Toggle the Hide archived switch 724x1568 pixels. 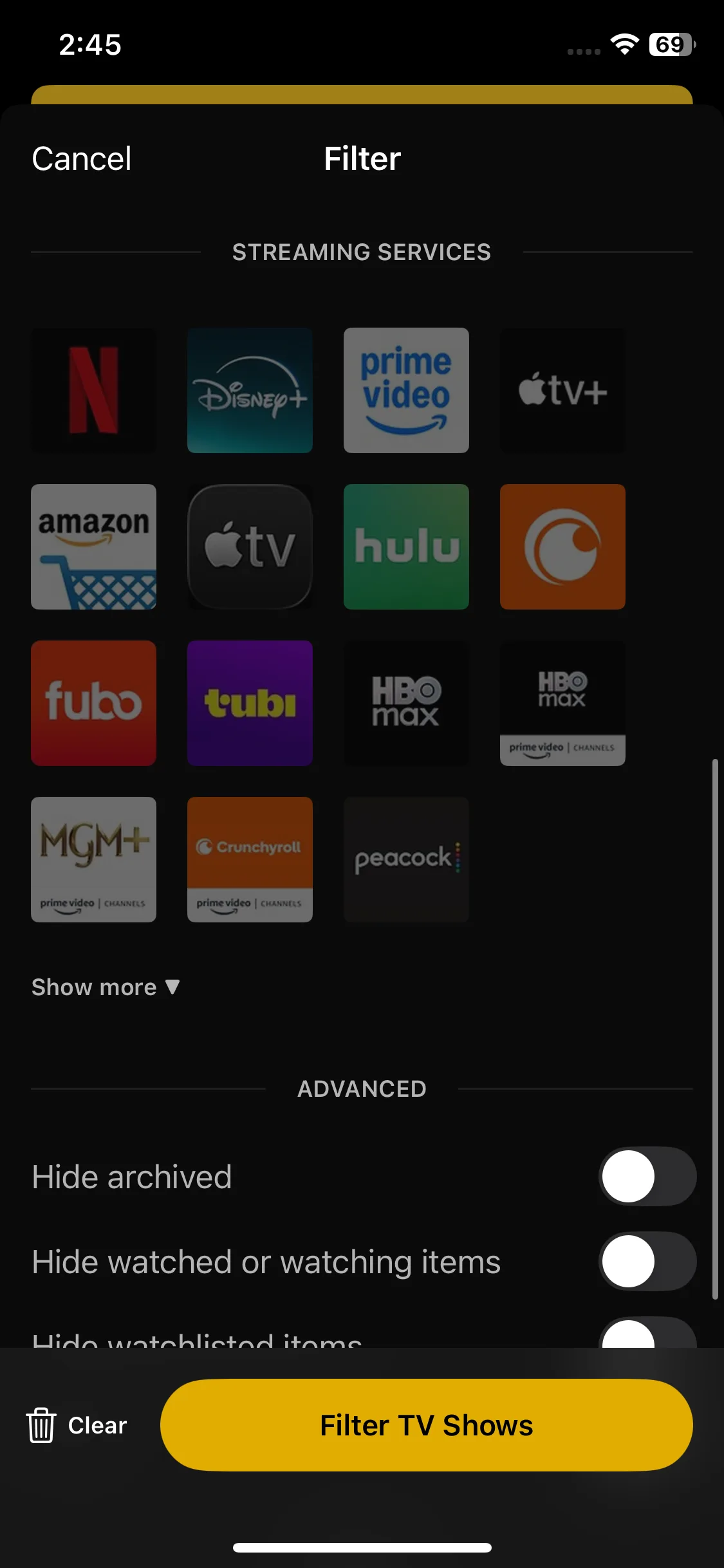647,1176
